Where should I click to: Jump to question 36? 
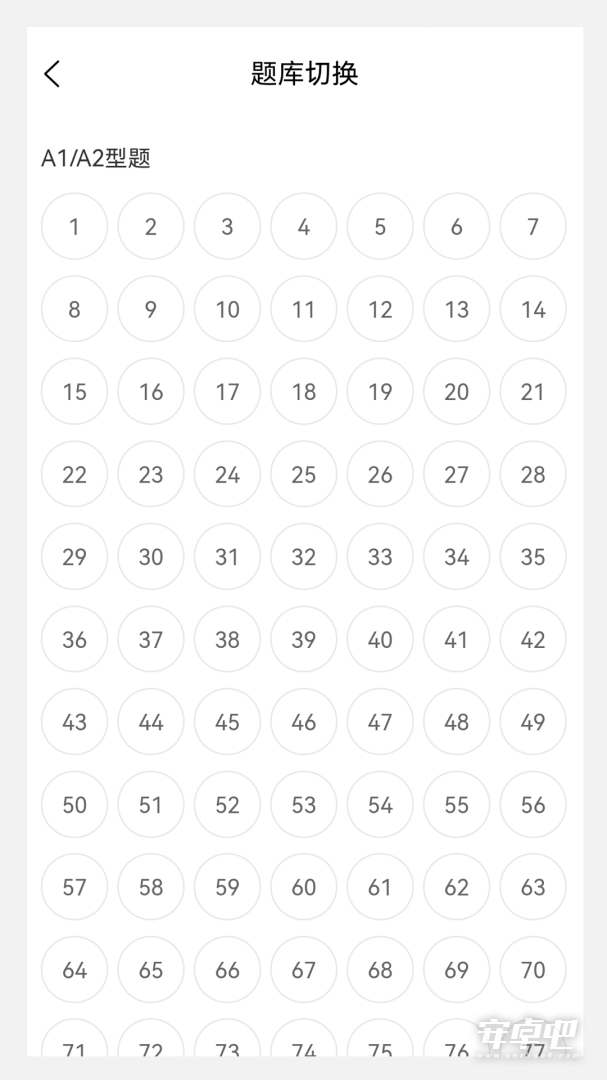(x=74, y=639)
